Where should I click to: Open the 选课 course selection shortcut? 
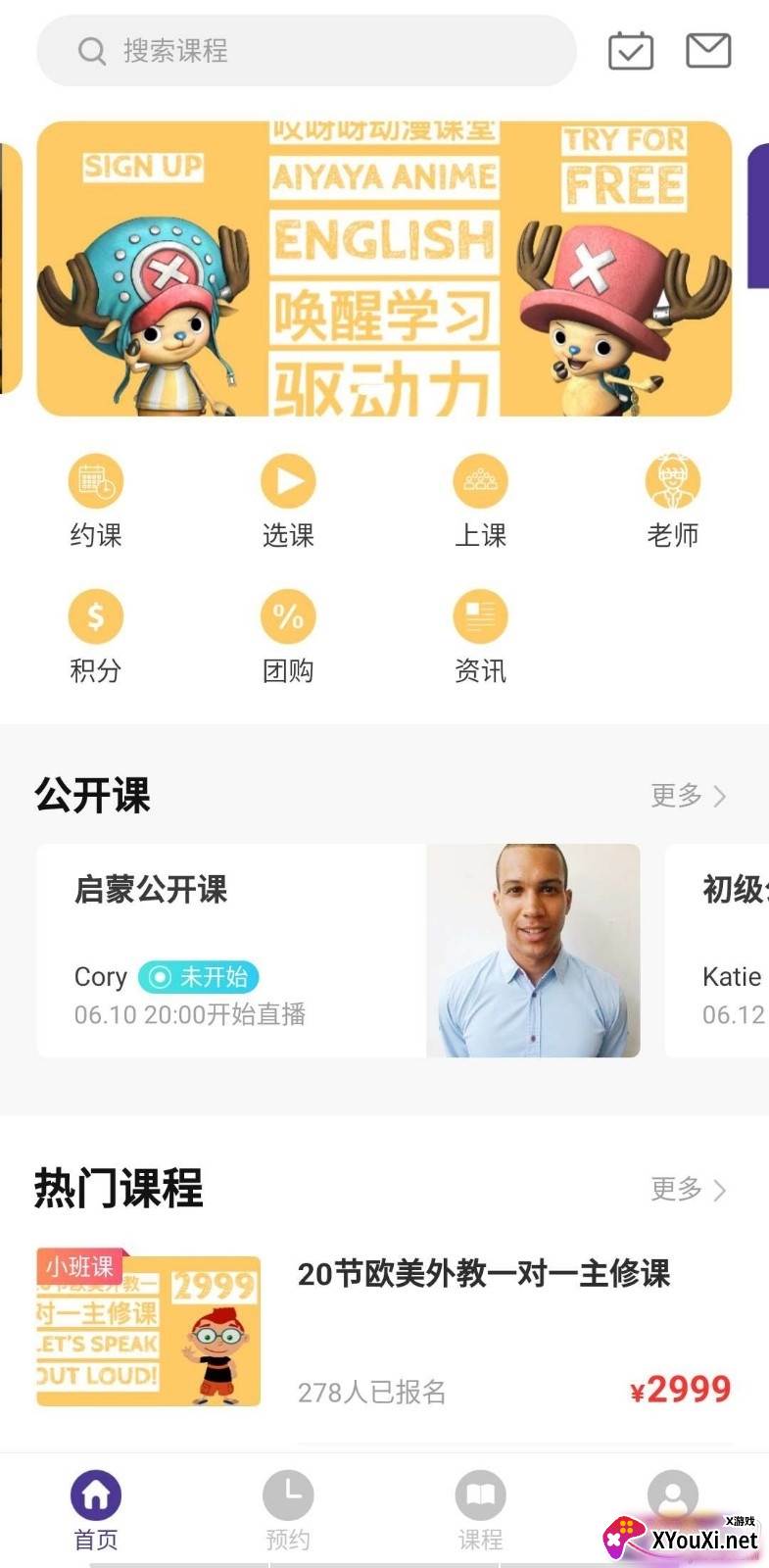click(x=288, y=500)
